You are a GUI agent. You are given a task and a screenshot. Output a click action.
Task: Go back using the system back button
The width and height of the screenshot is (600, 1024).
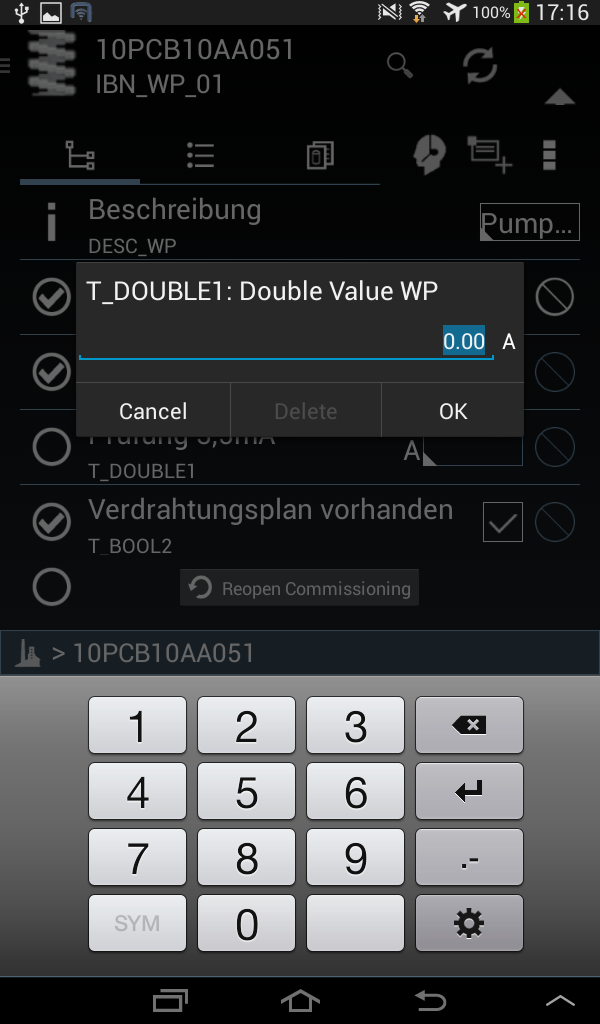430,999
